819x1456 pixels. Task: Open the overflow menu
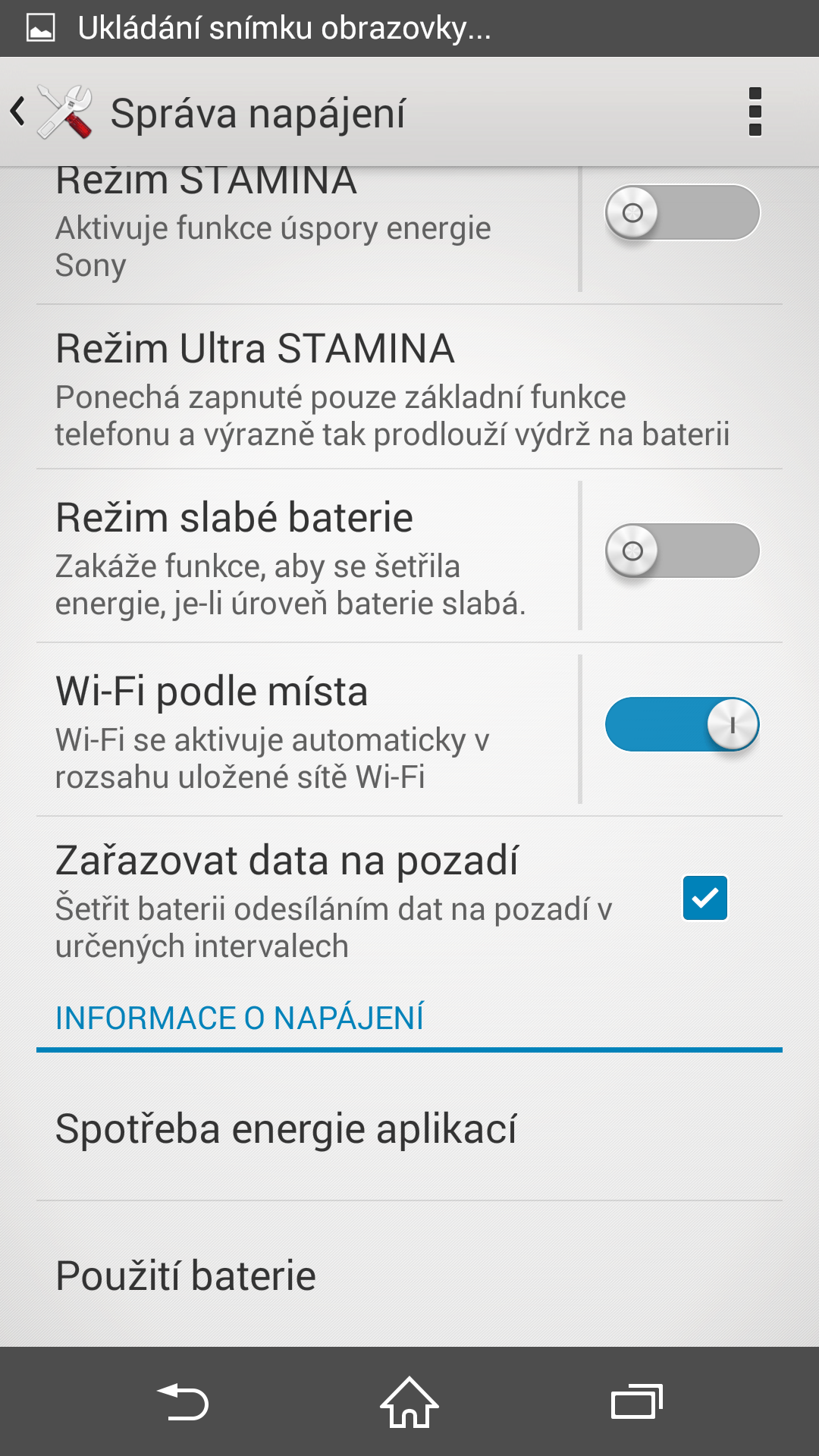pyautogui.click(x=755, y=112)
